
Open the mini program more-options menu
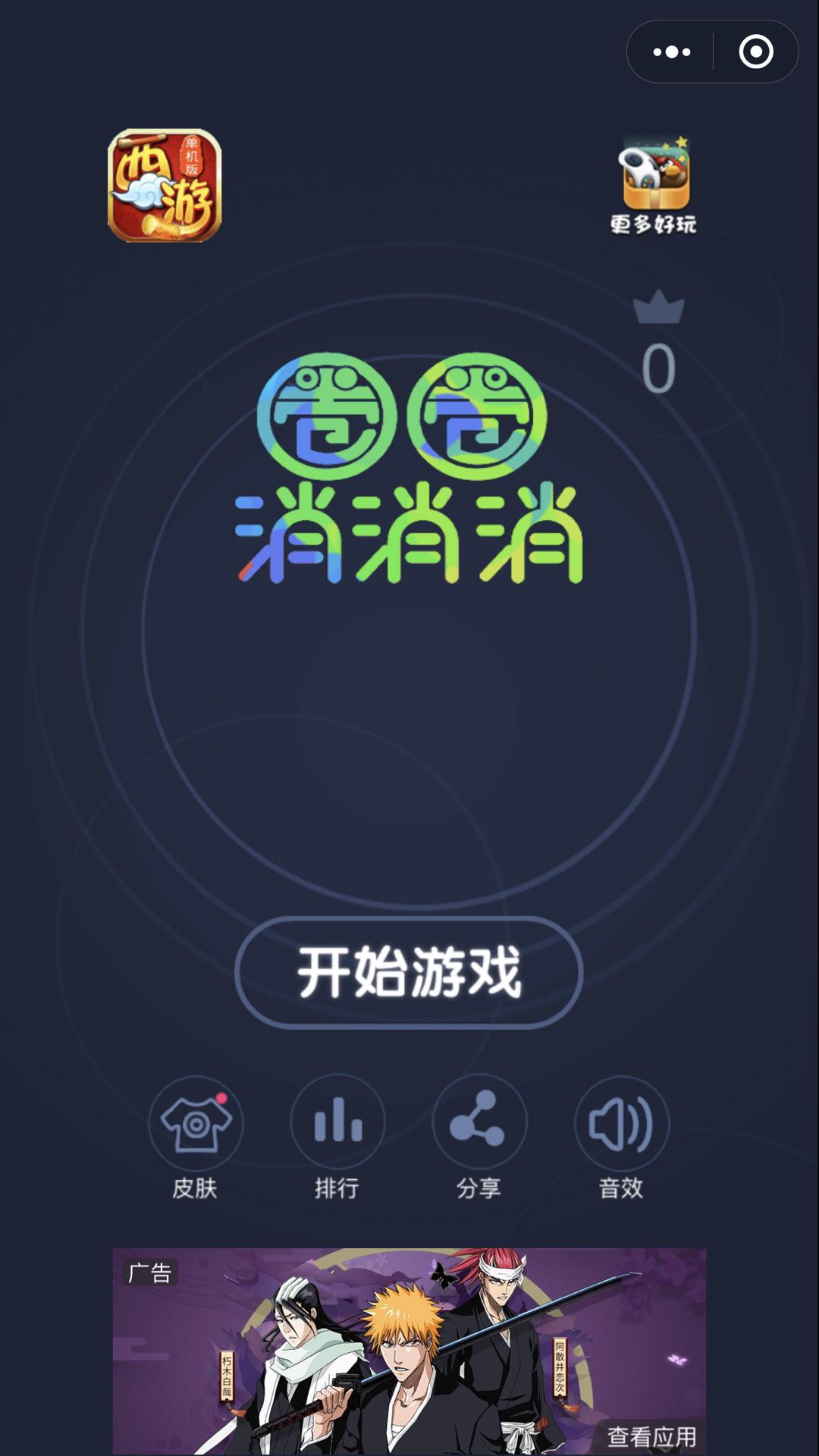tap(672, 52)
